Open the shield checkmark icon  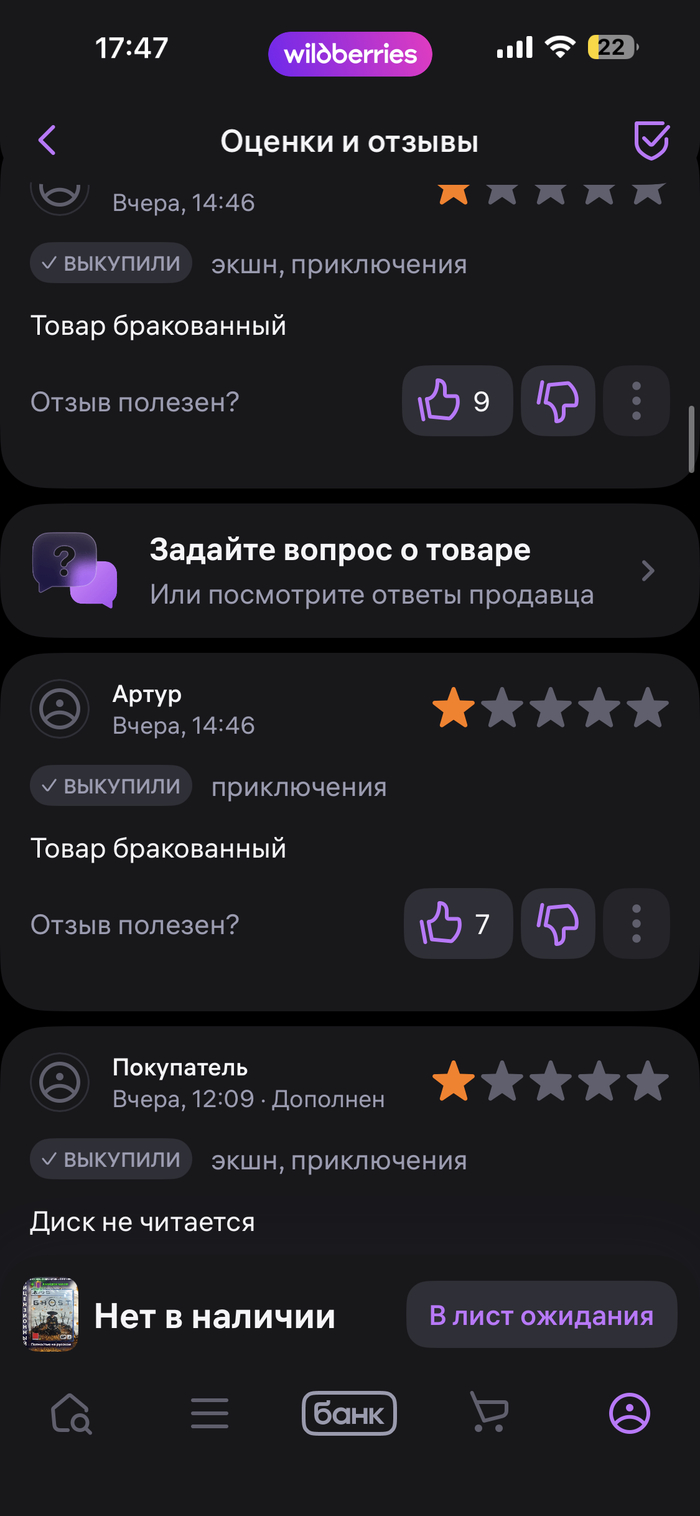651,141
